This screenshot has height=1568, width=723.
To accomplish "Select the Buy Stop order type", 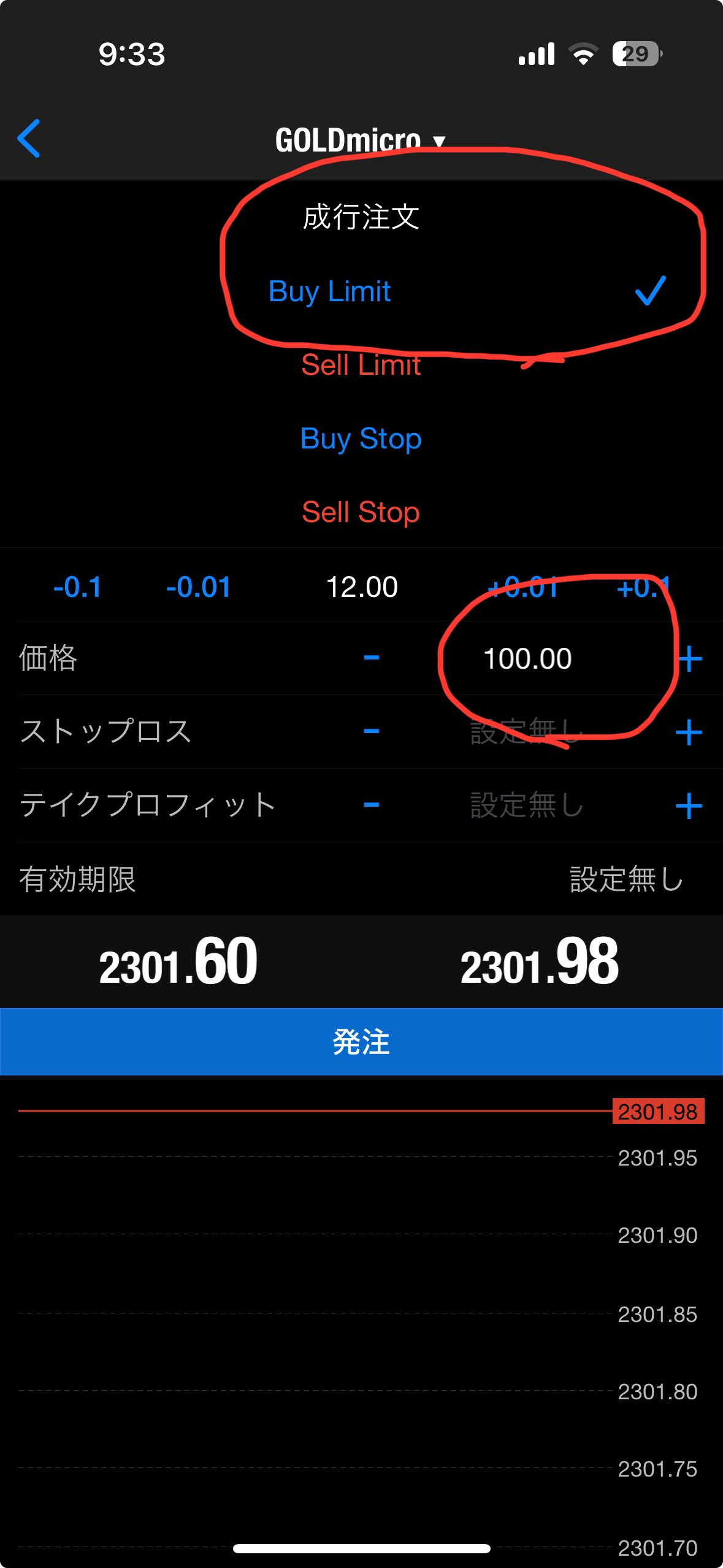I will click(361, 439).
